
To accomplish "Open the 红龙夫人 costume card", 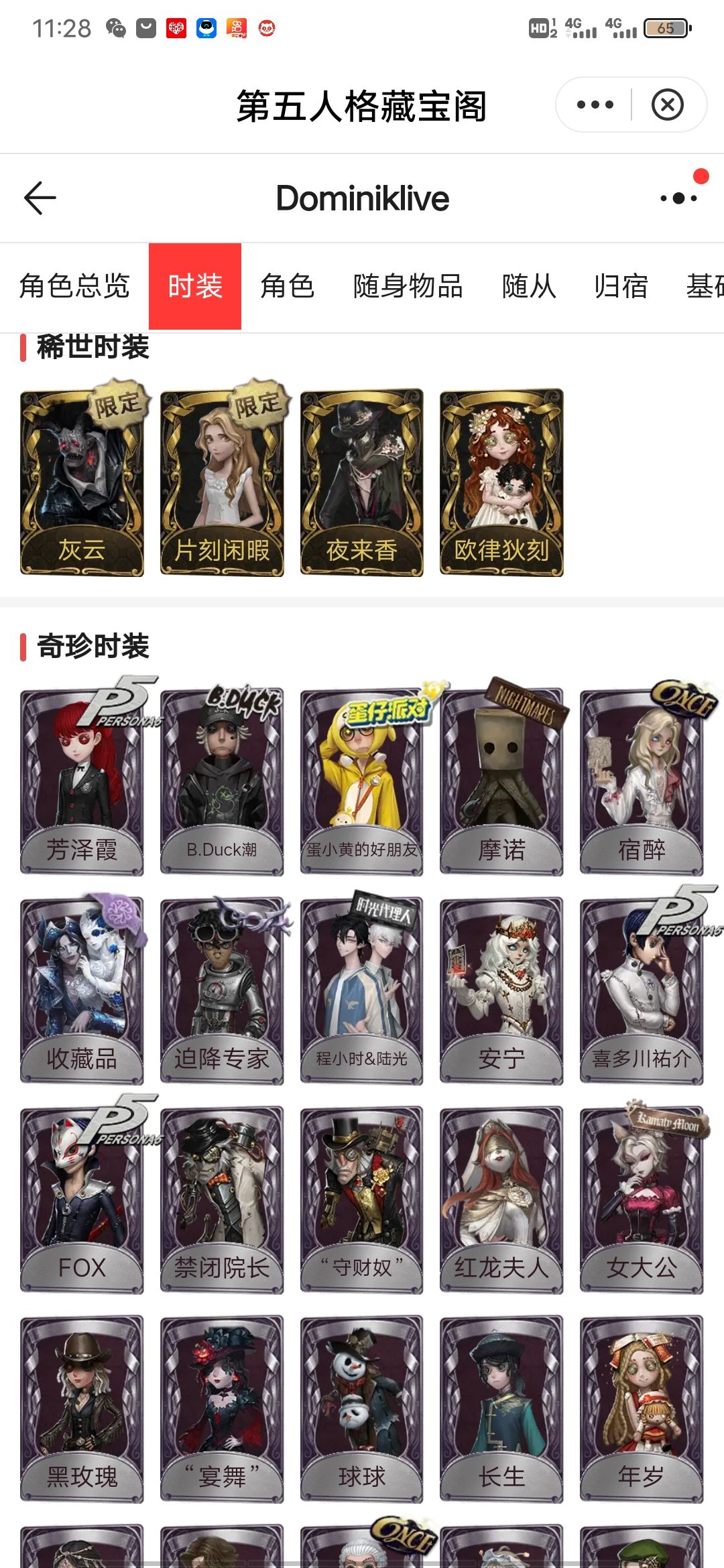I will [x=501, y=1199].
